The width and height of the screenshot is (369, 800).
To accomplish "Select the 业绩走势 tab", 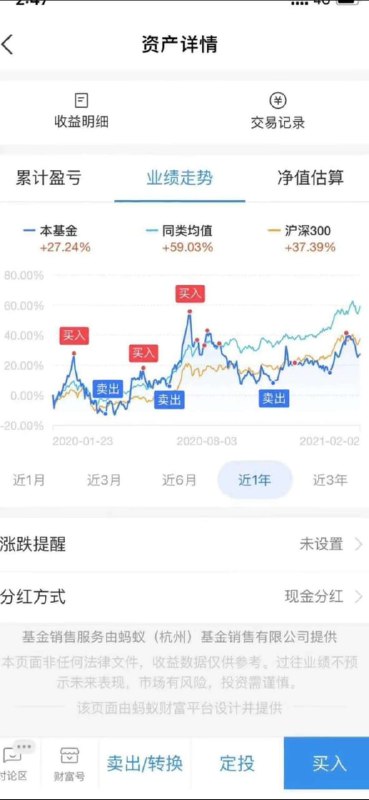I will coord(180,178).
